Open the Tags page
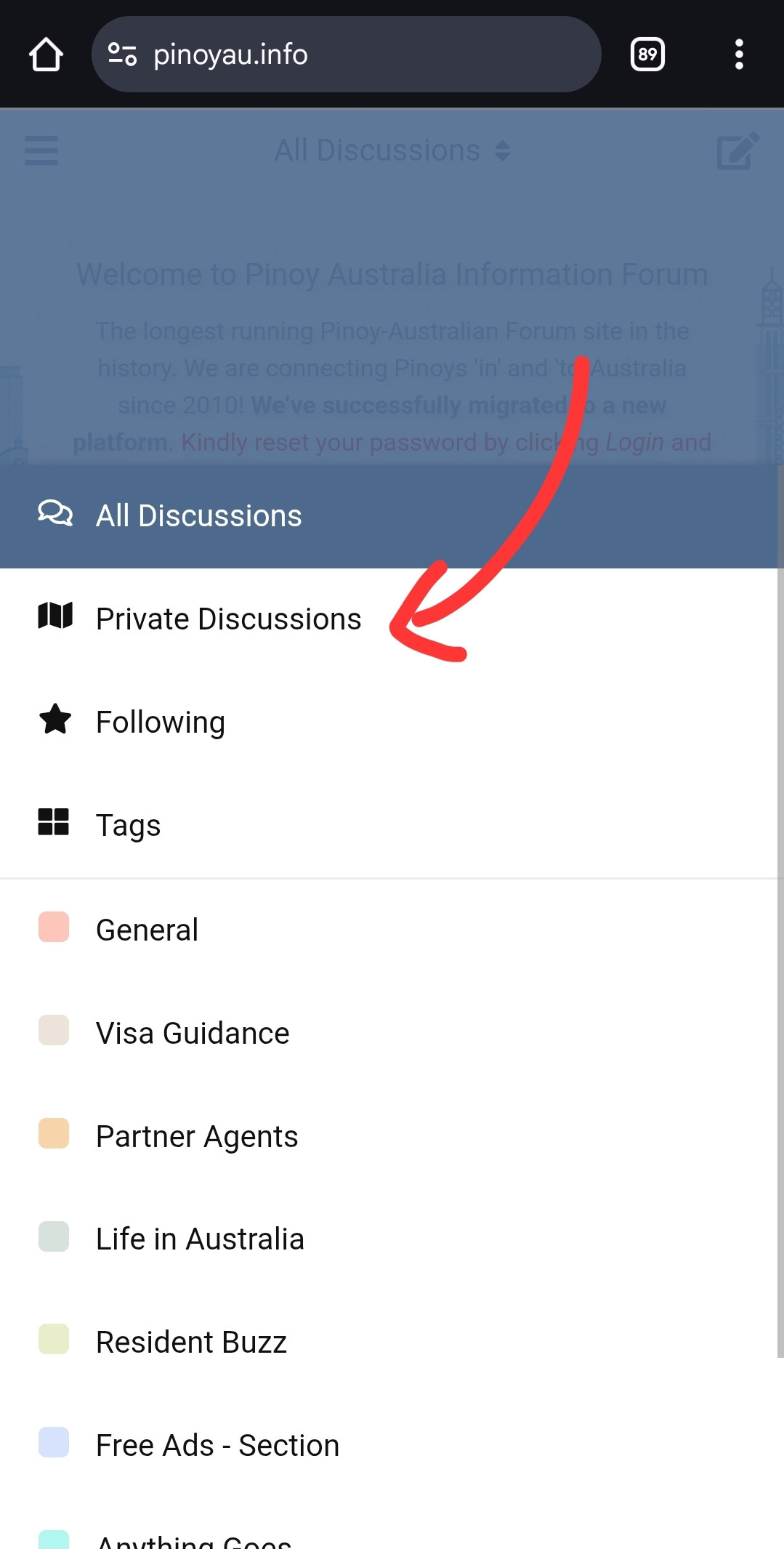 click(x=128, y=826)
